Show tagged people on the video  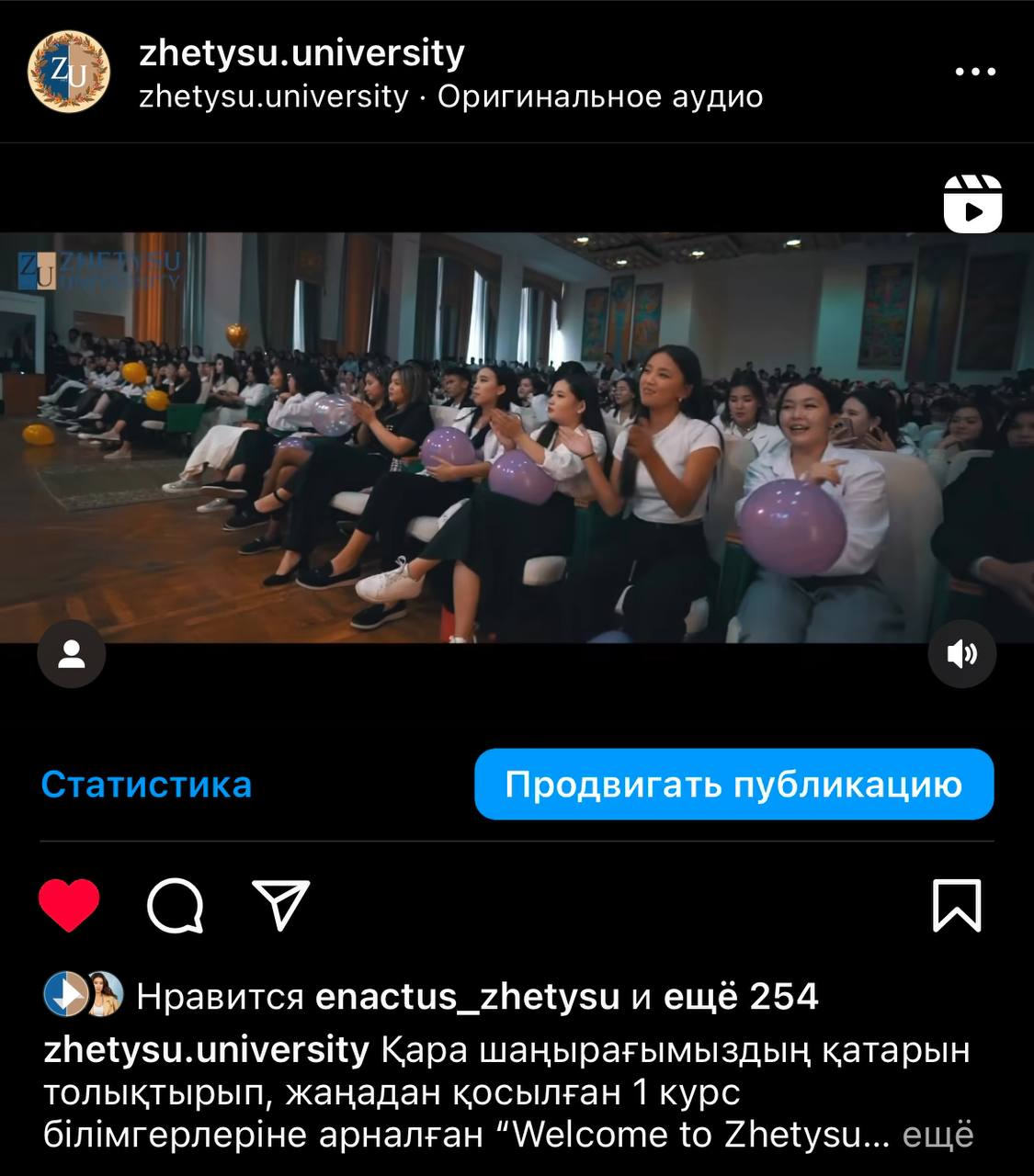tap(72, 654)
